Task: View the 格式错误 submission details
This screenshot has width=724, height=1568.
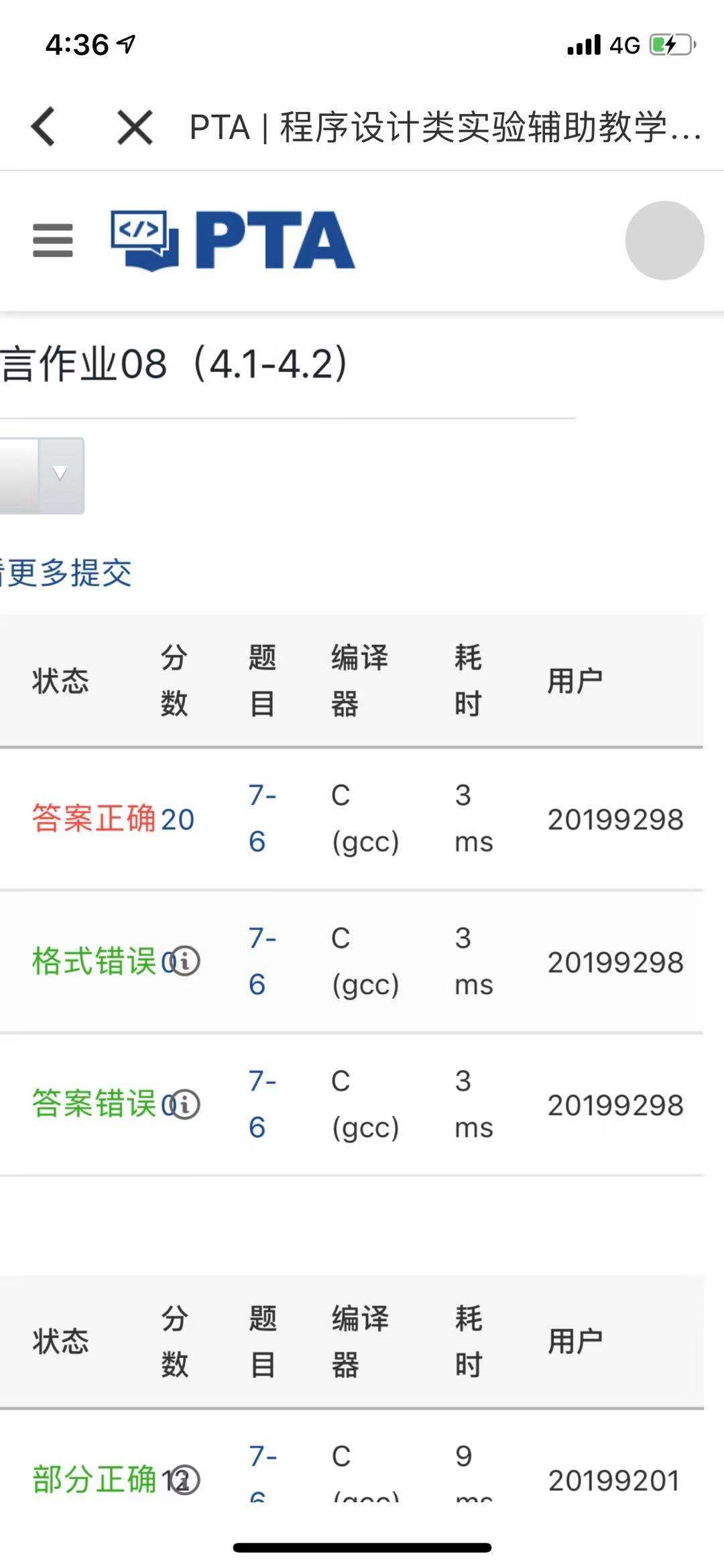Action: click(x=94, y=962)
